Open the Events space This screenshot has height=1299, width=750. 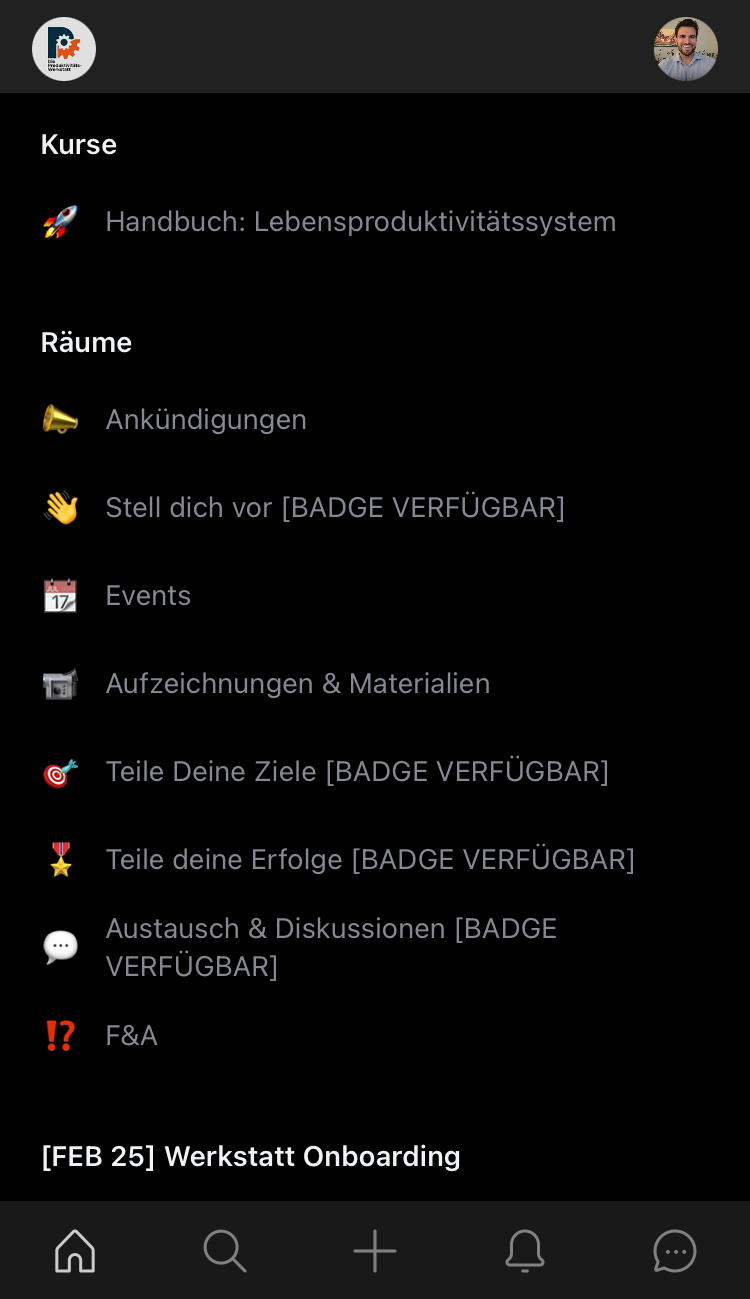click(148, 595)
